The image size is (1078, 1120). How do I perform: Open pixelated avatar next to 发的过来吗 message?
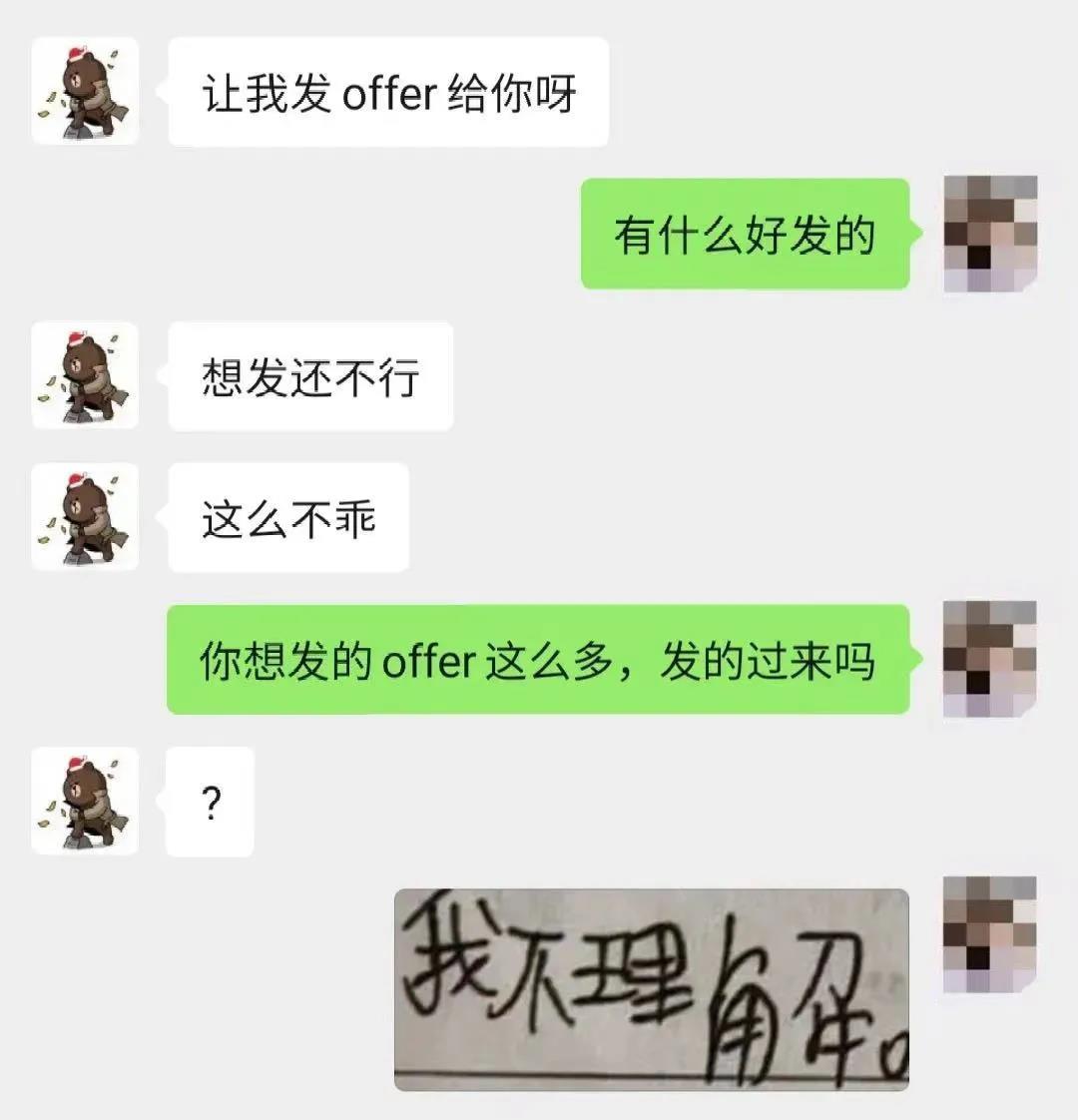tap(990, 659)
